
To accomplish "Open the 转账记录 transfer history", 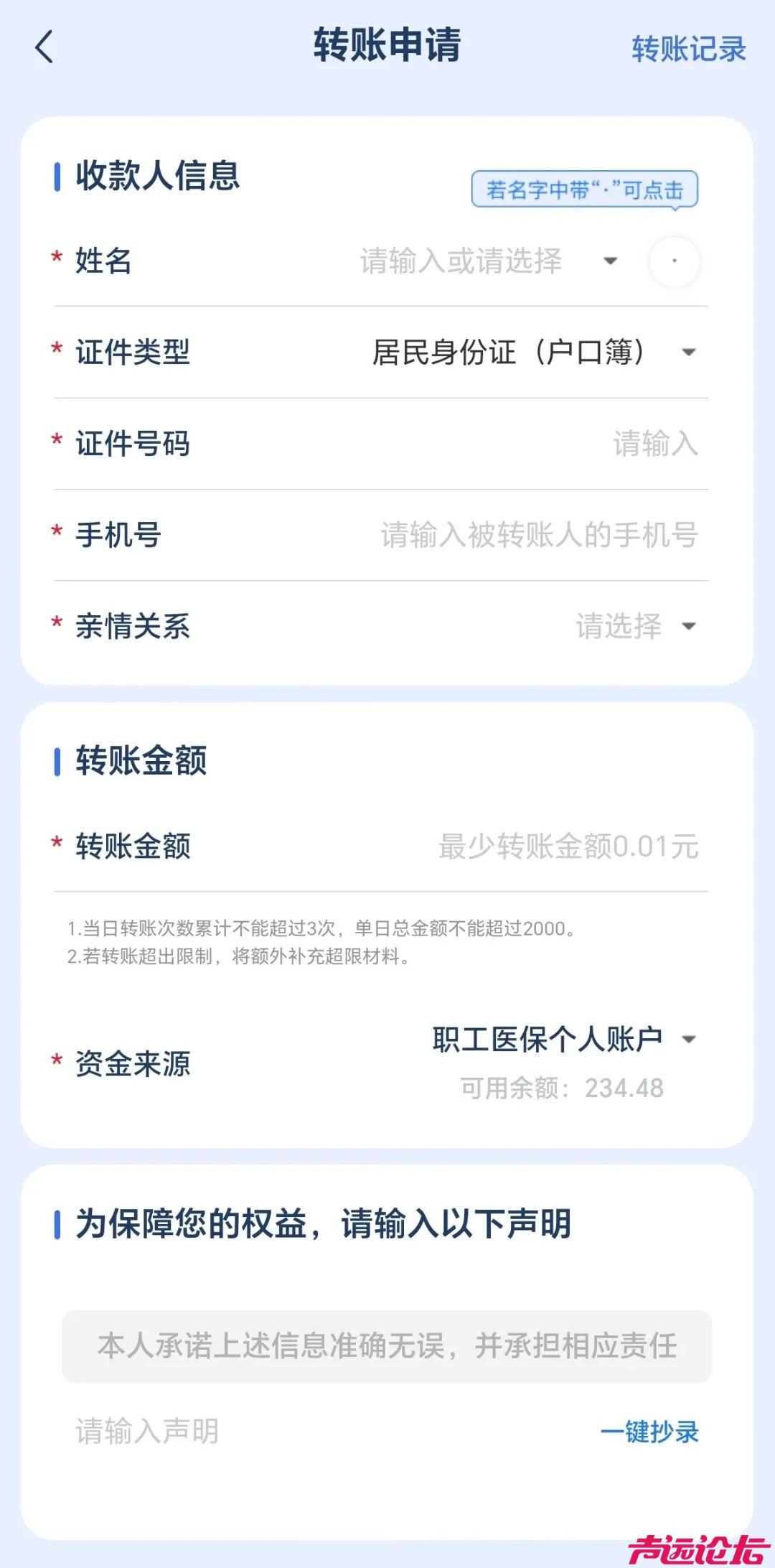I will pos(687,49).
